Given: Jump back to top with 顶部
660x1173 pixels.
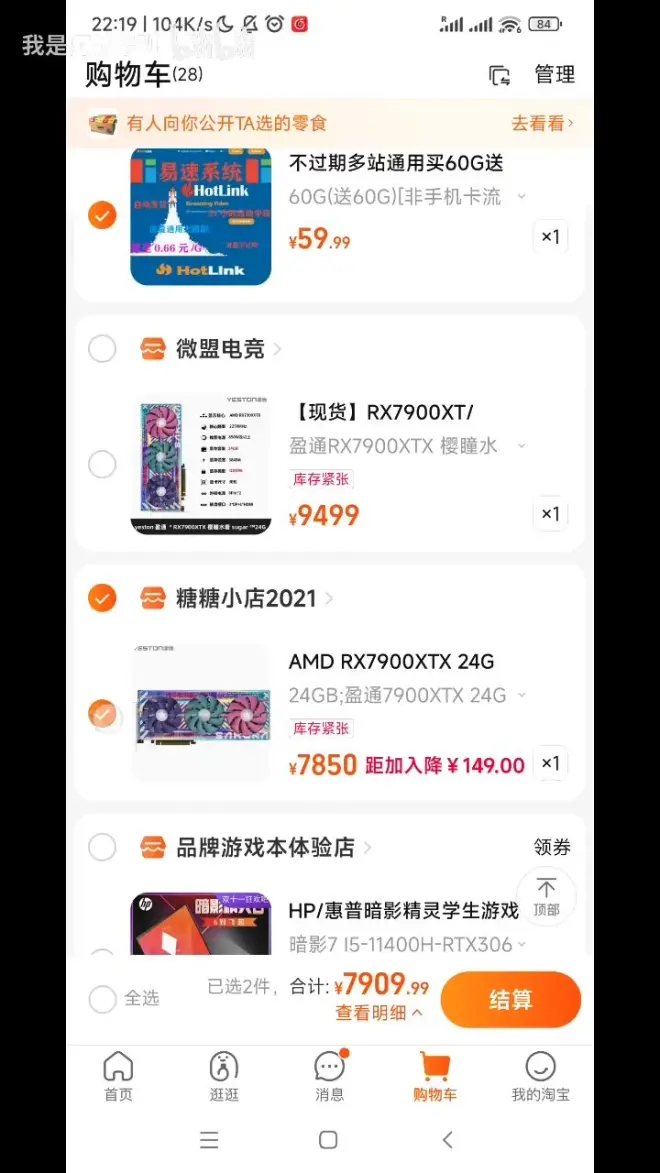Looking at the screenshot, I should pyautogui.click(x=546, y=895).
